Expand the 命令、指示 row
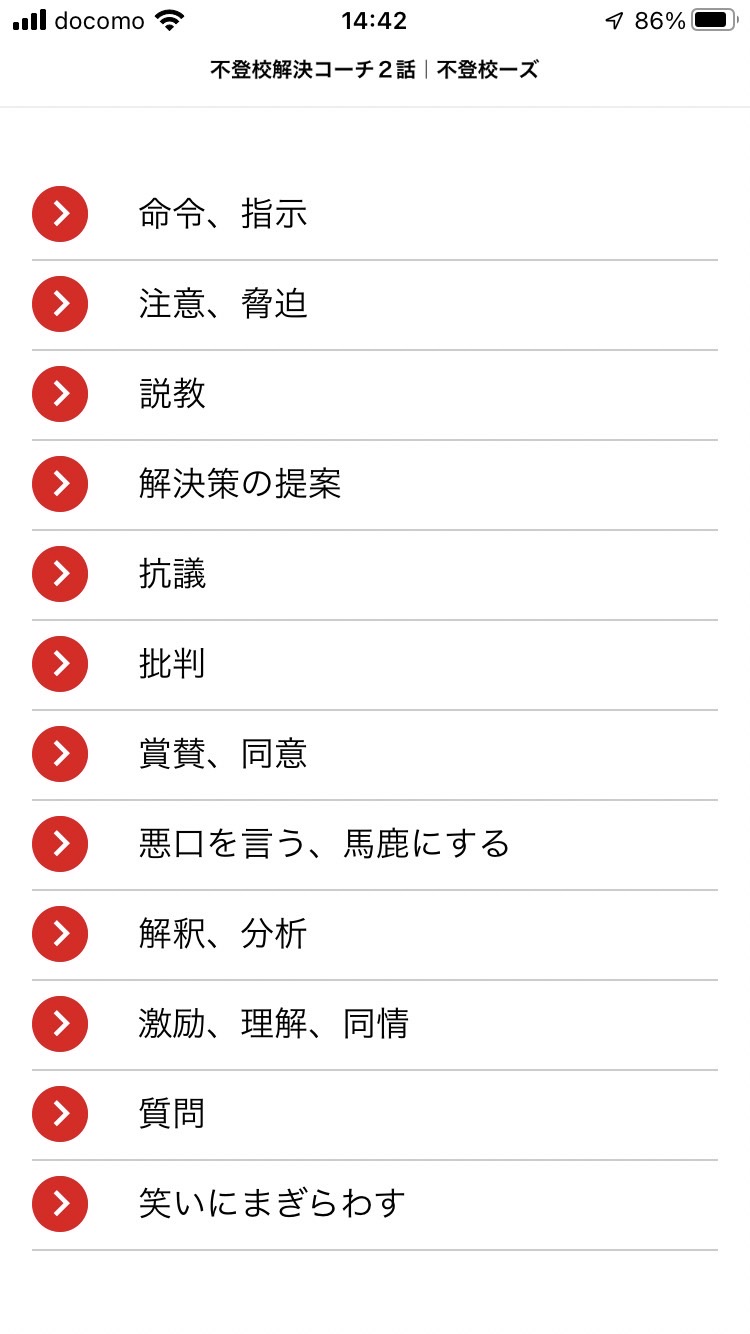Image resolution: width=750 pixels, height=1334 pixels. pos(375,215)
